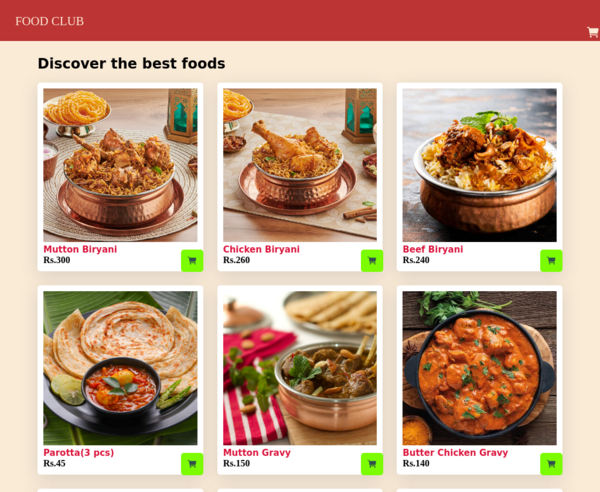Open the Parotta(3 pcs) card
The image size is (600, 492).
coord(120,368)
